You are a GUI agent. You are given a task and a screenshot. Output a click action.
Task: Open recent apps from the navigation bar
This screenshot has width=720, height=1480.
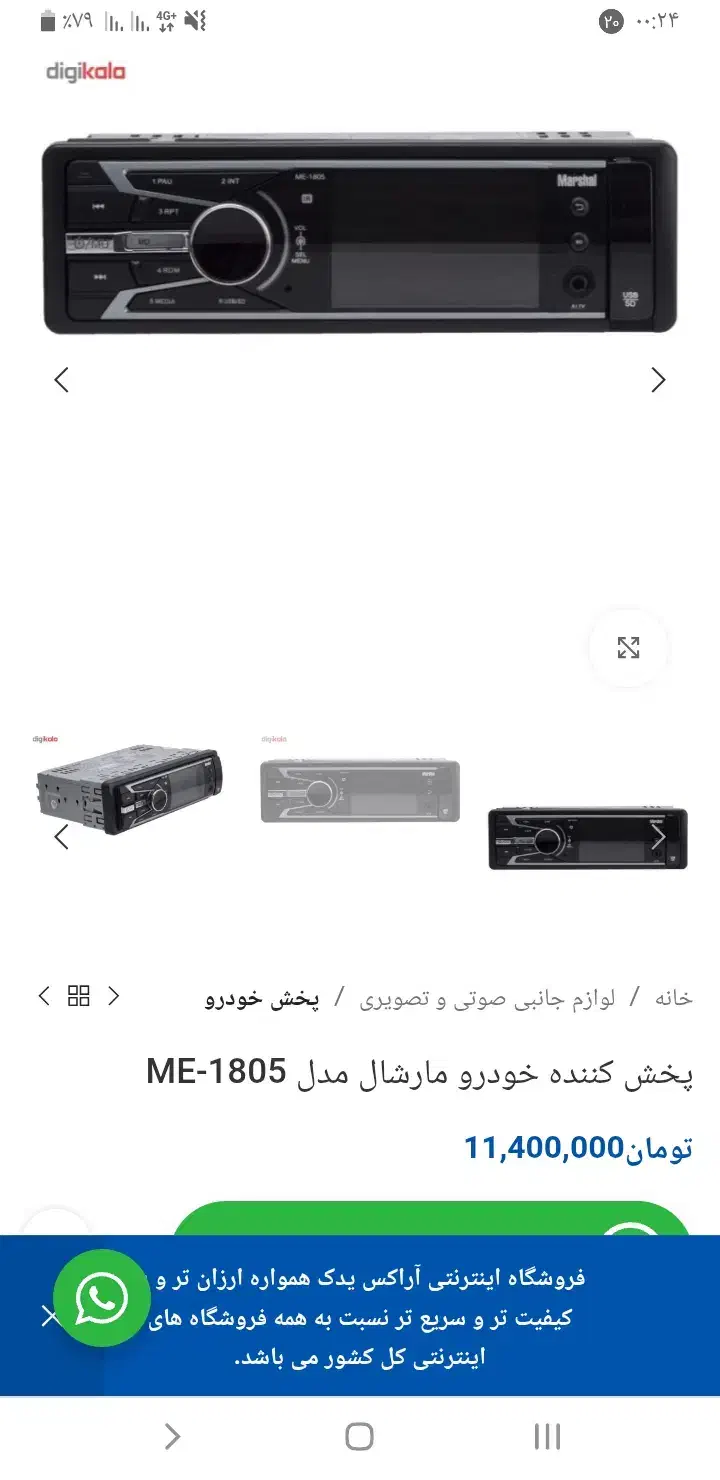coord(546,1437)
